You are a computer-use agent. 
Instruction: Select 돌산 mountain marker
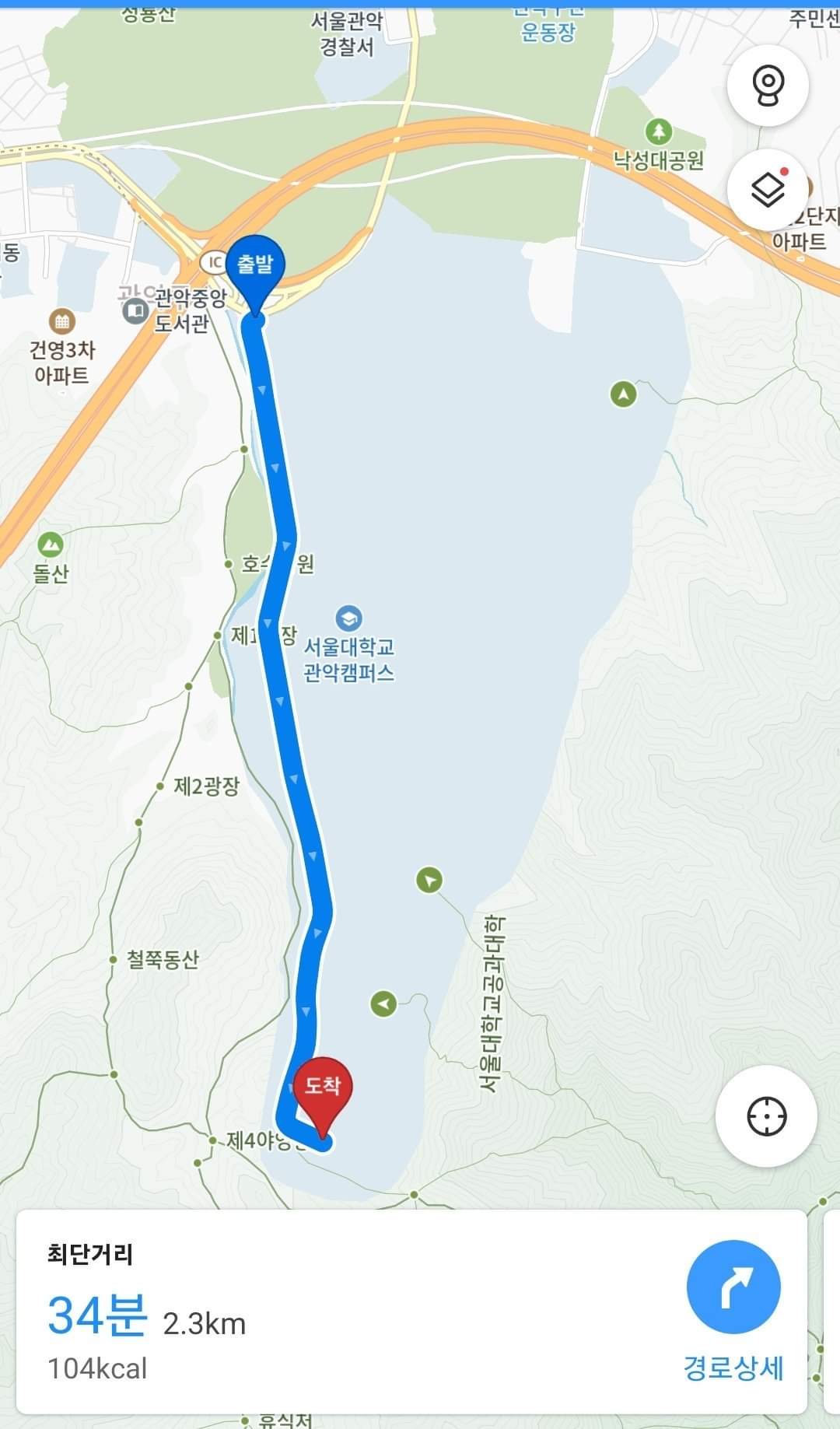point(51,558)
